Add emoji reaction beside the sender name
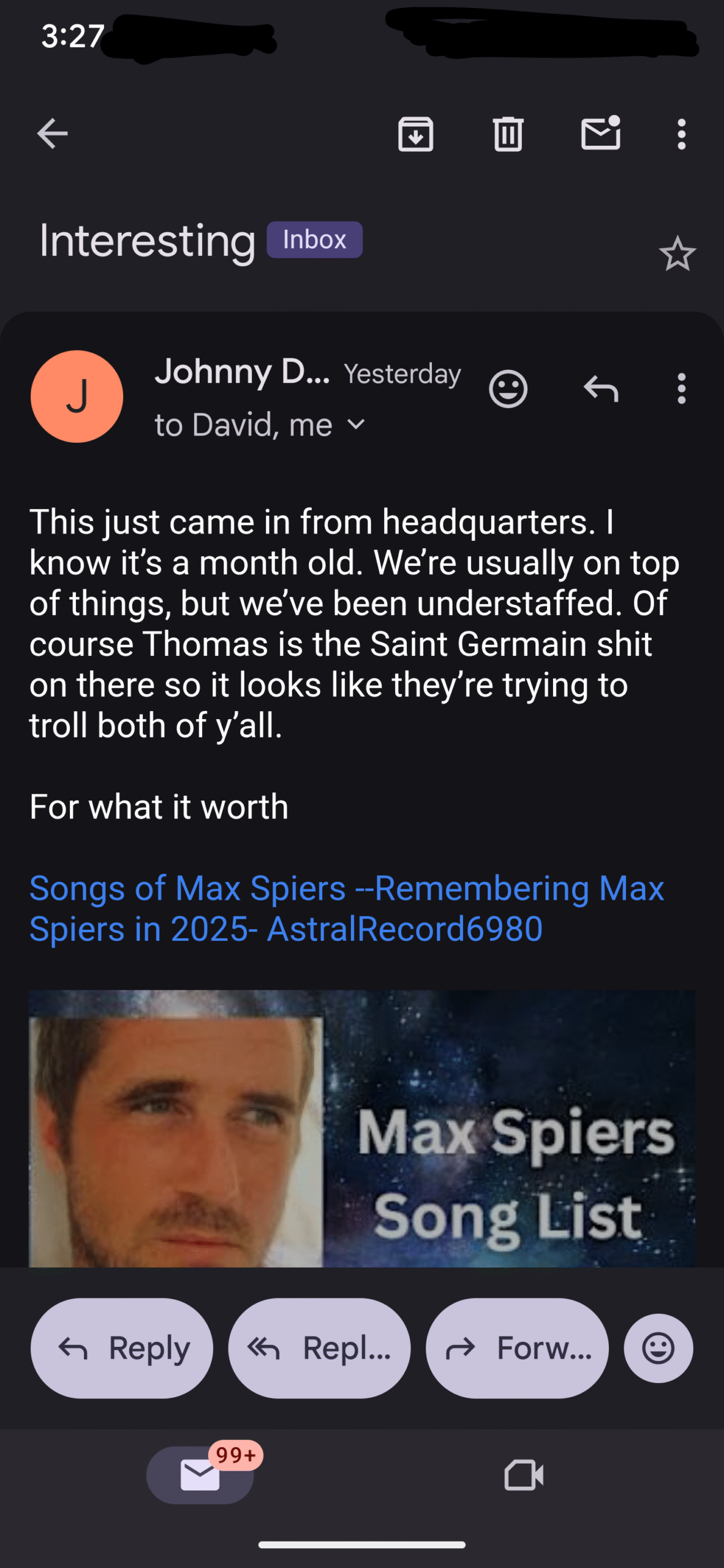724x1568 pixels. click(x=508, y=389)
